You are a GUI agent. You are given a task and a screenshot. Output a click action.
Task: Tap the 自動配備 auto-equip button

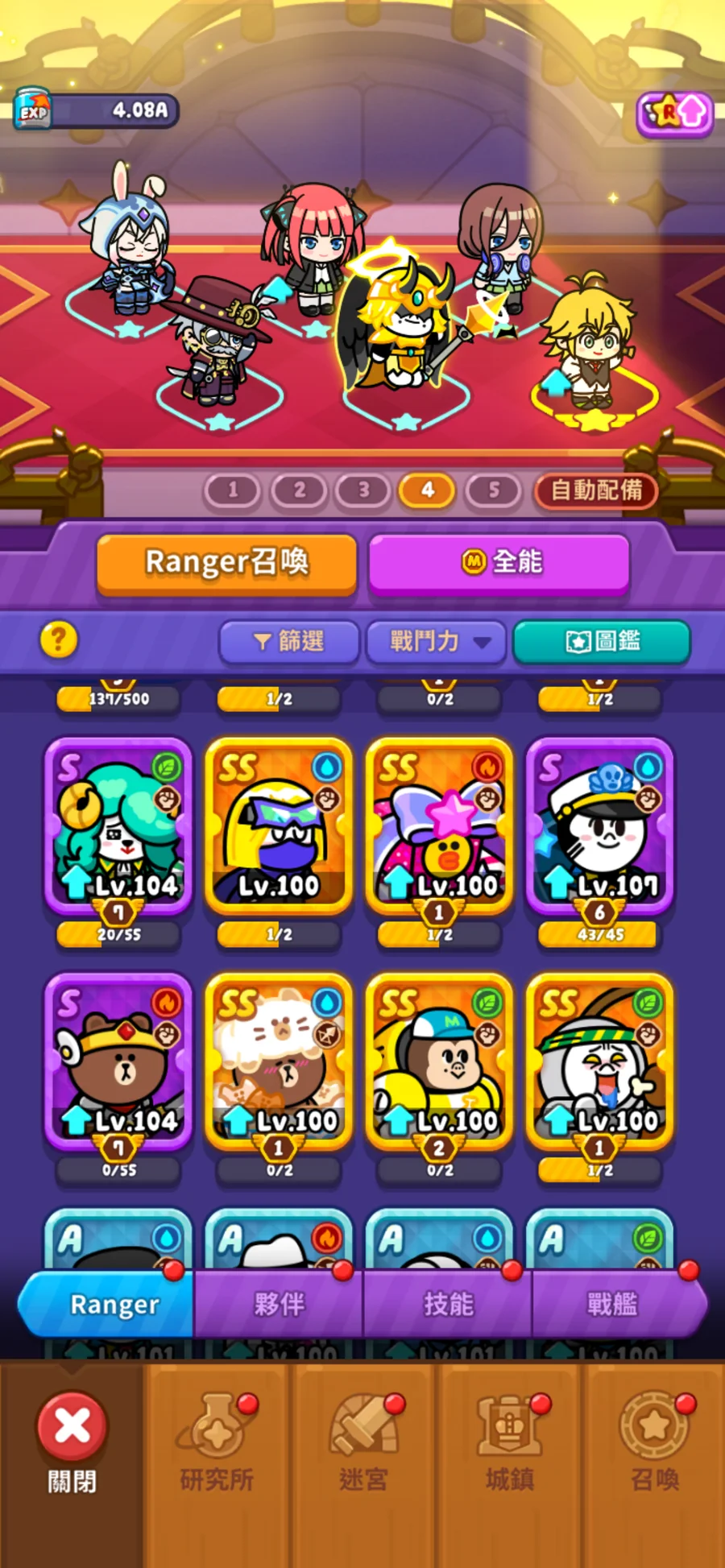click(596, 490)
